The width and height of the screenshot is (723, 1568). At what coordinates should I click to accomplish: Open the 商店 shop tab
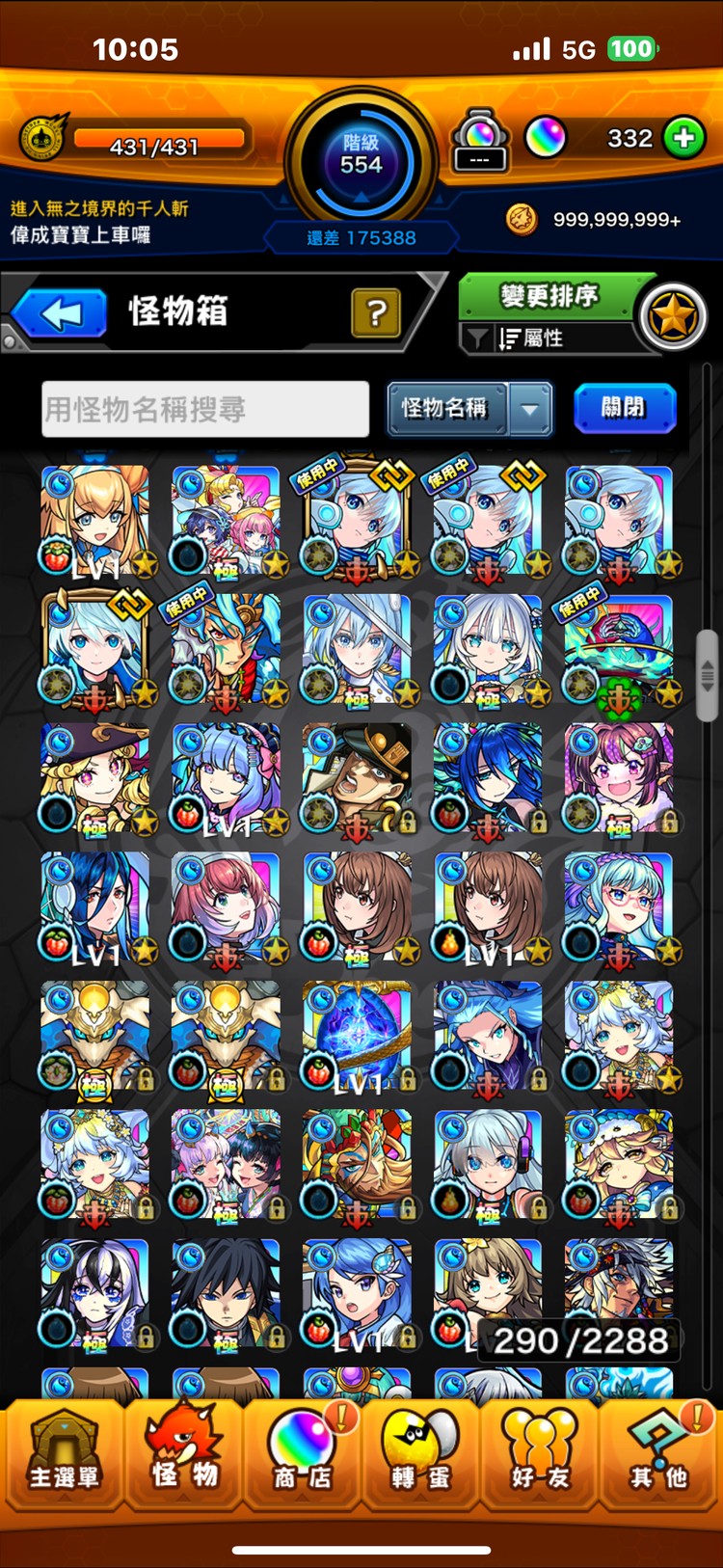click(302, 1454)
